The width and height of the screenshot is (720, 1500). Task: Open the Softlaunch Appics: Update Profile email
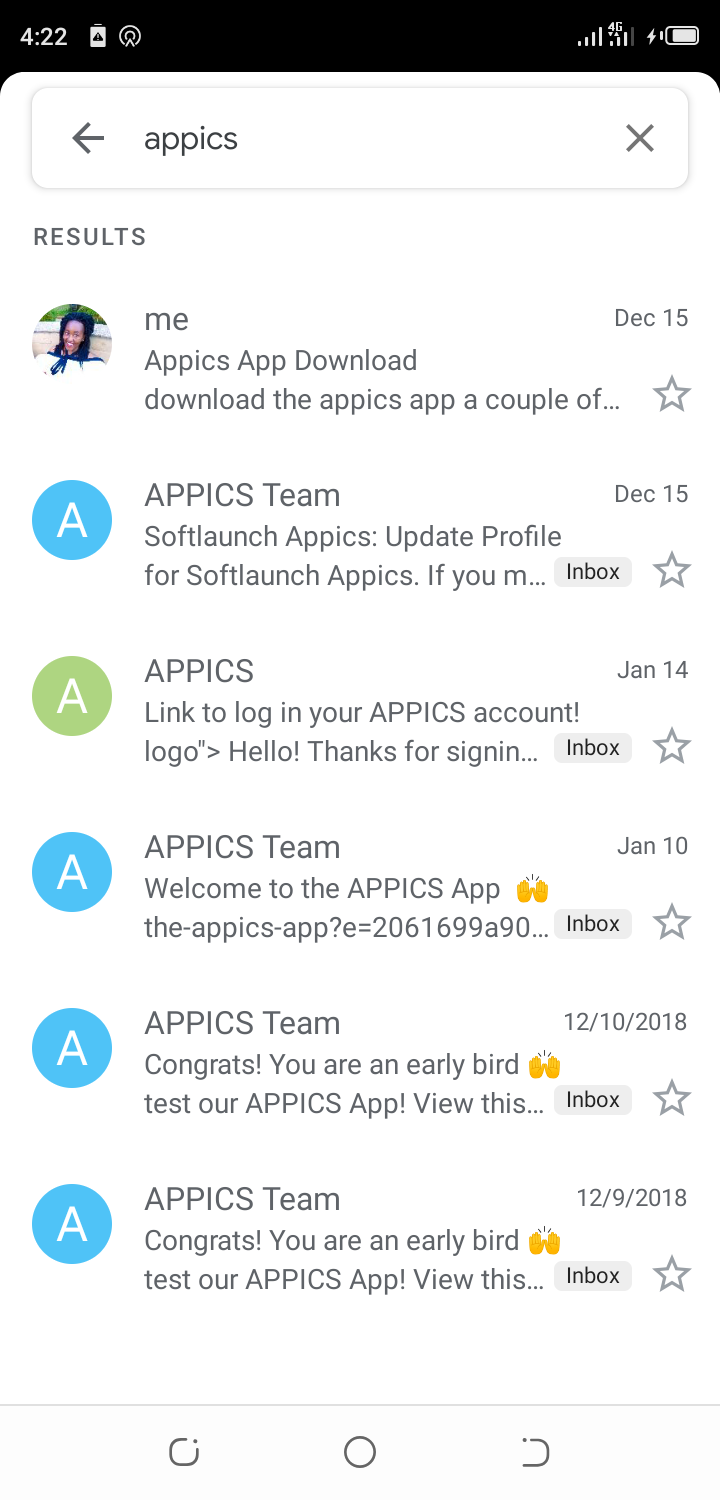point(360,535)
